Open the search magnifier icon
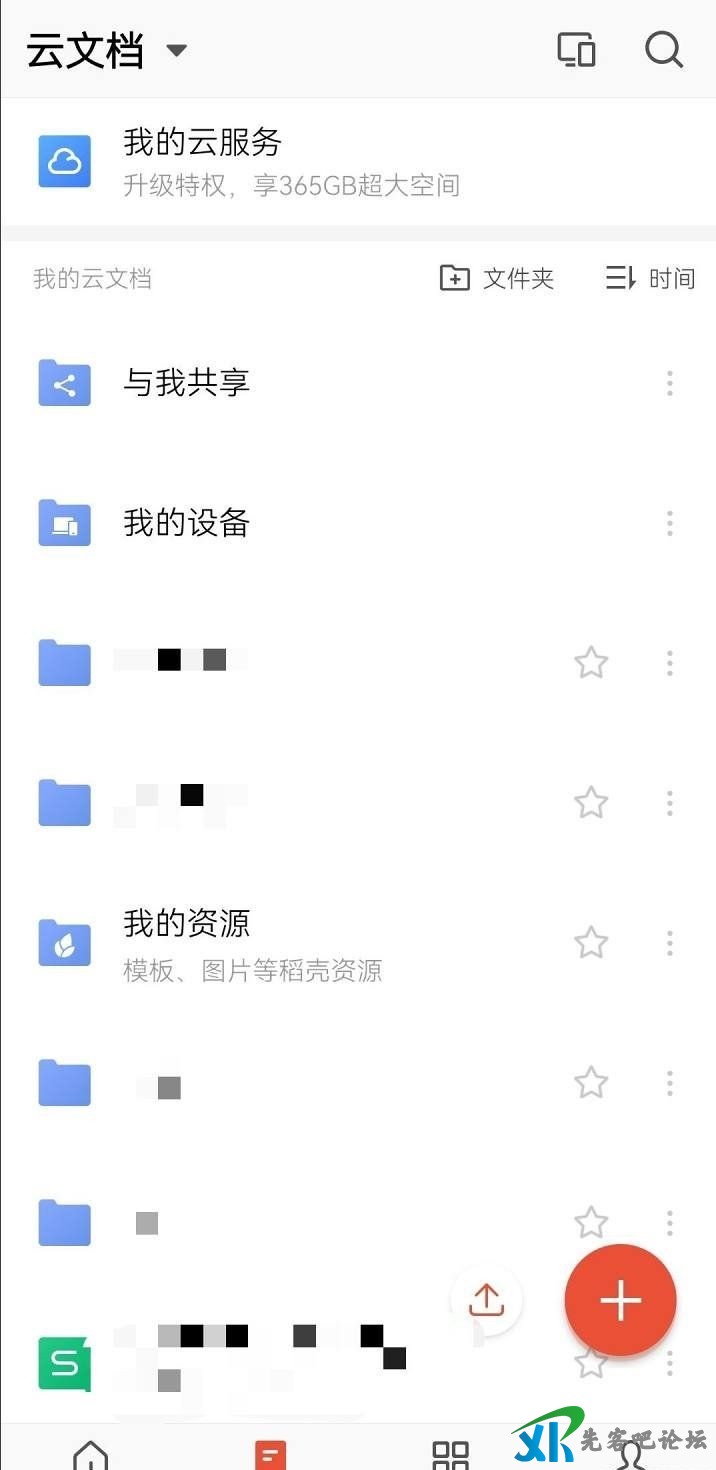The height and width of the screenshot is (1470, 716). [664, 49]
